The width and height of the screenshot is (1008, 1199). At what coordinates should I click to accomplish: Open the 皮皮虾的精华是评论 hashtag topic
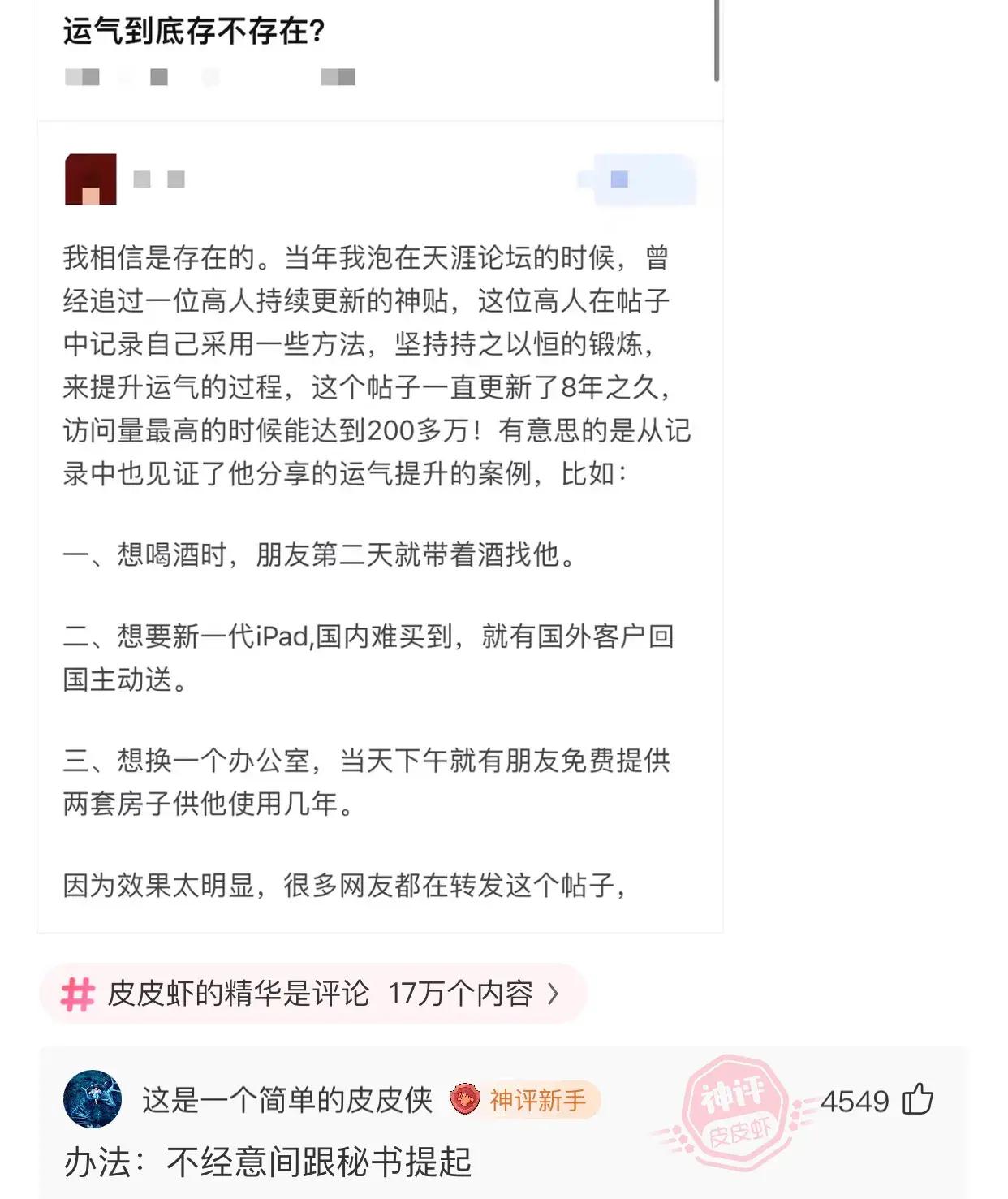[312, 994]
